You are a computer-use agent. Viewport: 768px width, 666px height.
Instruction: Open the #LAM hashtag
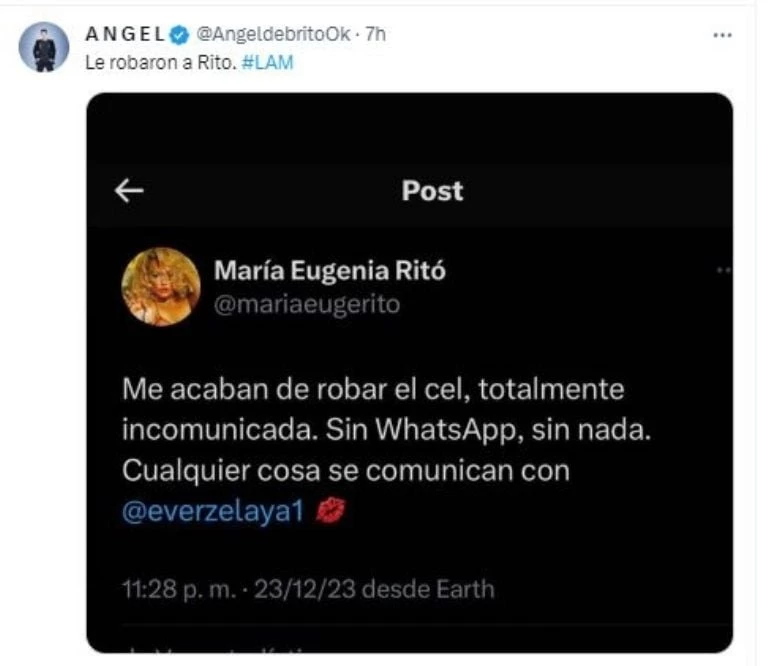coord(268,62)
